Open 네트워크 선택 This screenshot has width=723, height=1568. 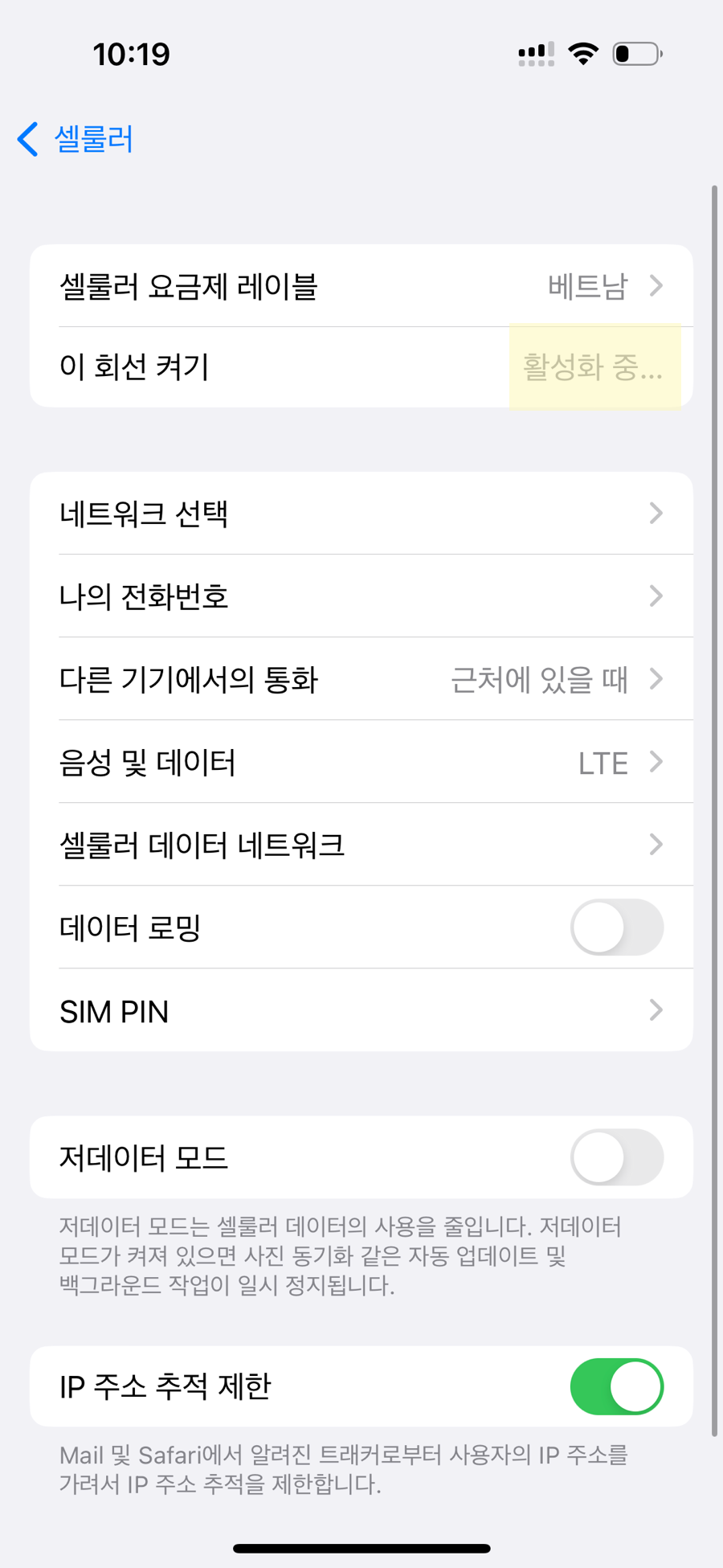point(361,514)
